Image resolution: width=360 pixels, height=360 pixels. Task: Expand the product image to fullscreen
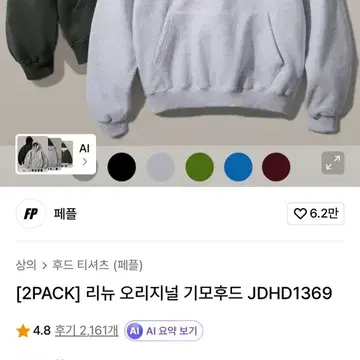pos(333,163)
